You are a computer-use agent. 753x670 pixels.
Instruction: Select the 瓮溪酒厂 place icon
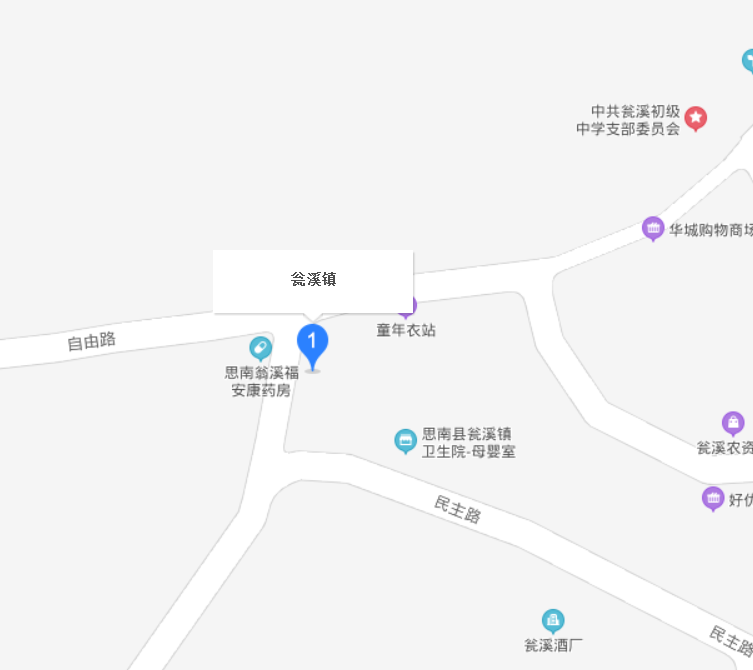[x=553, y=620]
